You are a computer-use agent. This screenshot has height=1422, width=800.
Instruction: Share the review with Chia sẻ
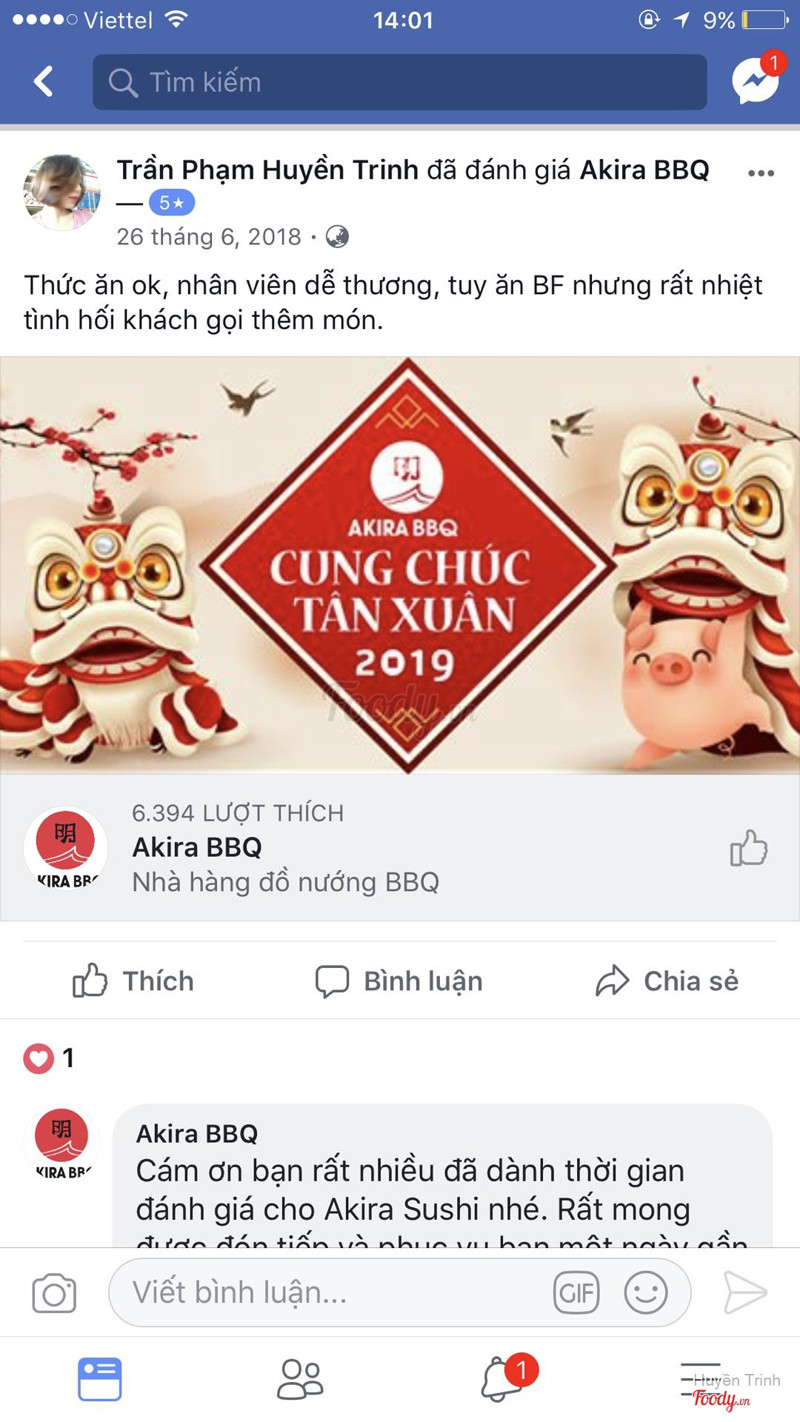tap(666, 981)
